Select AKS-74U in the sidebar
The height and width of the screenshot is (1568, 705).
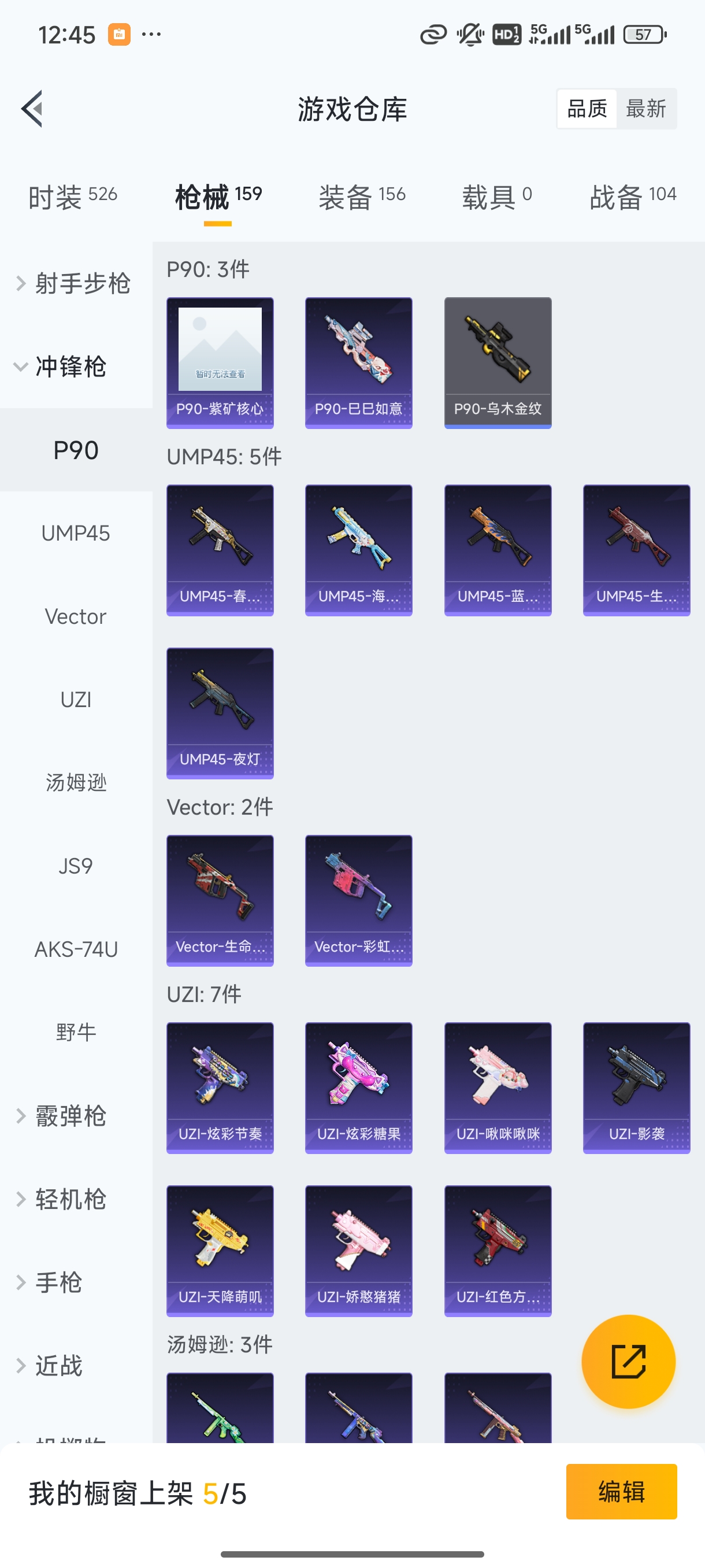point(76,949)
